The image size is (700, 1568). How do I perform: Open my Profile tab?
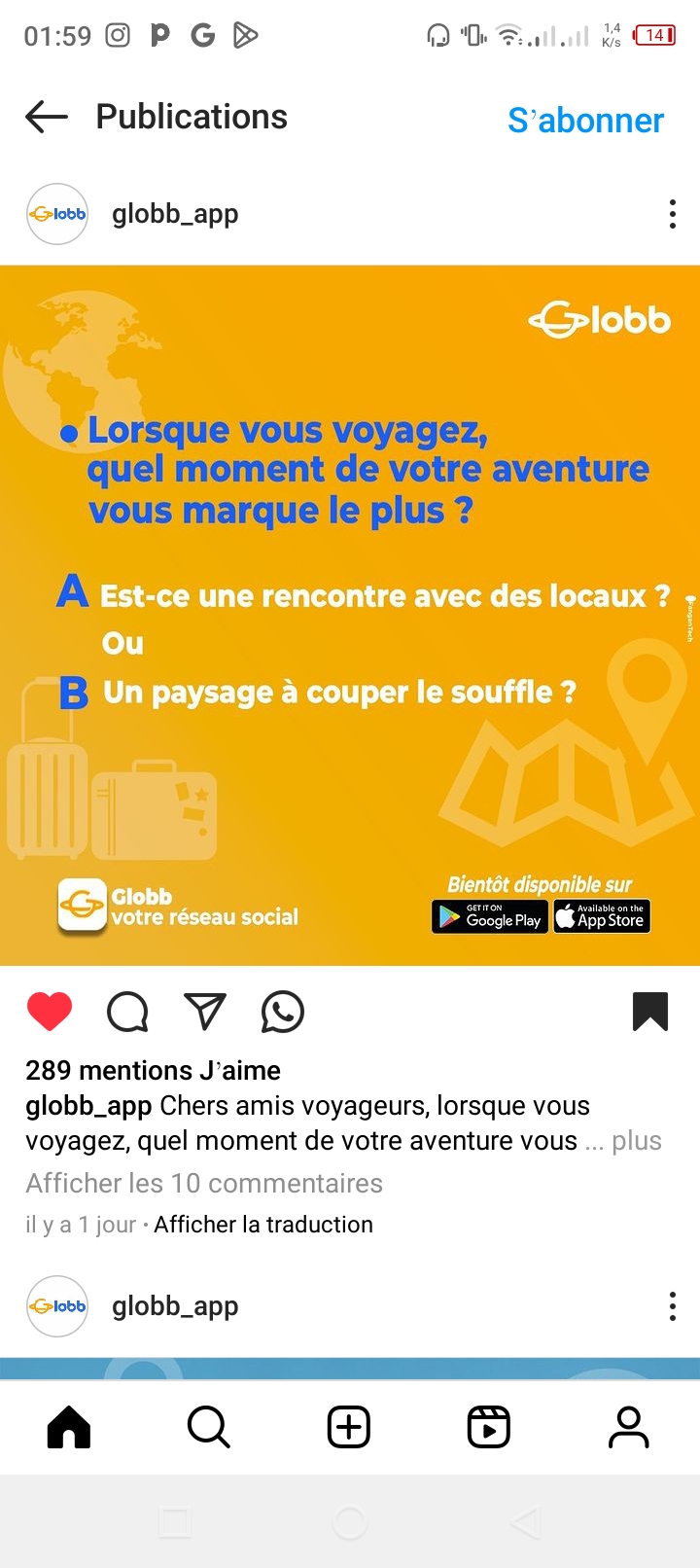[x=629, y=1428]
